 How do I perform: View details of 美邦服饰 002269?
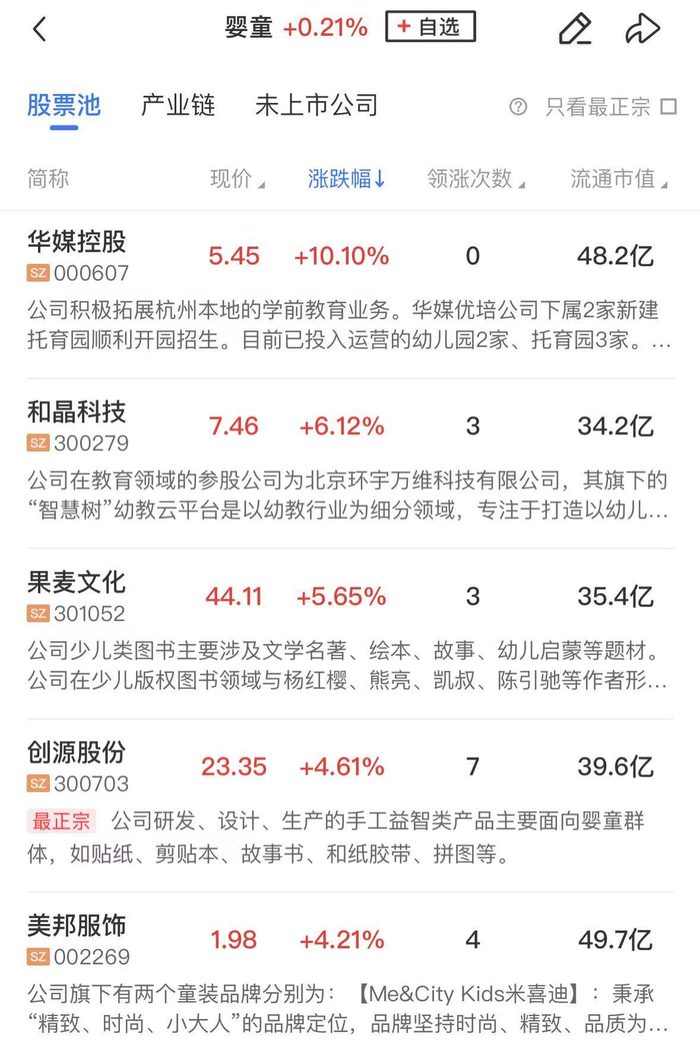350,972
